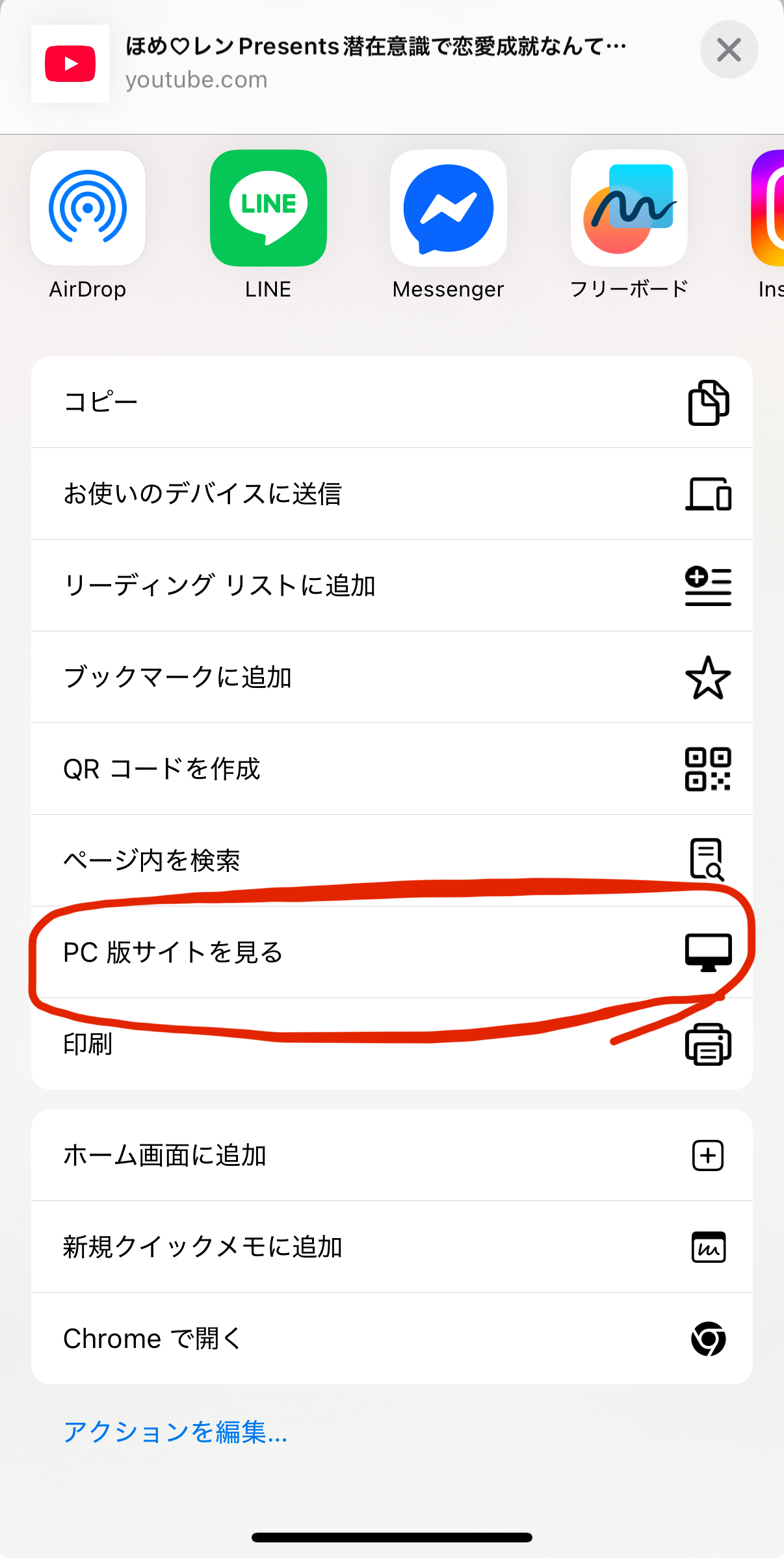
Task: Close the share sheet
Action: click(729, 49)
